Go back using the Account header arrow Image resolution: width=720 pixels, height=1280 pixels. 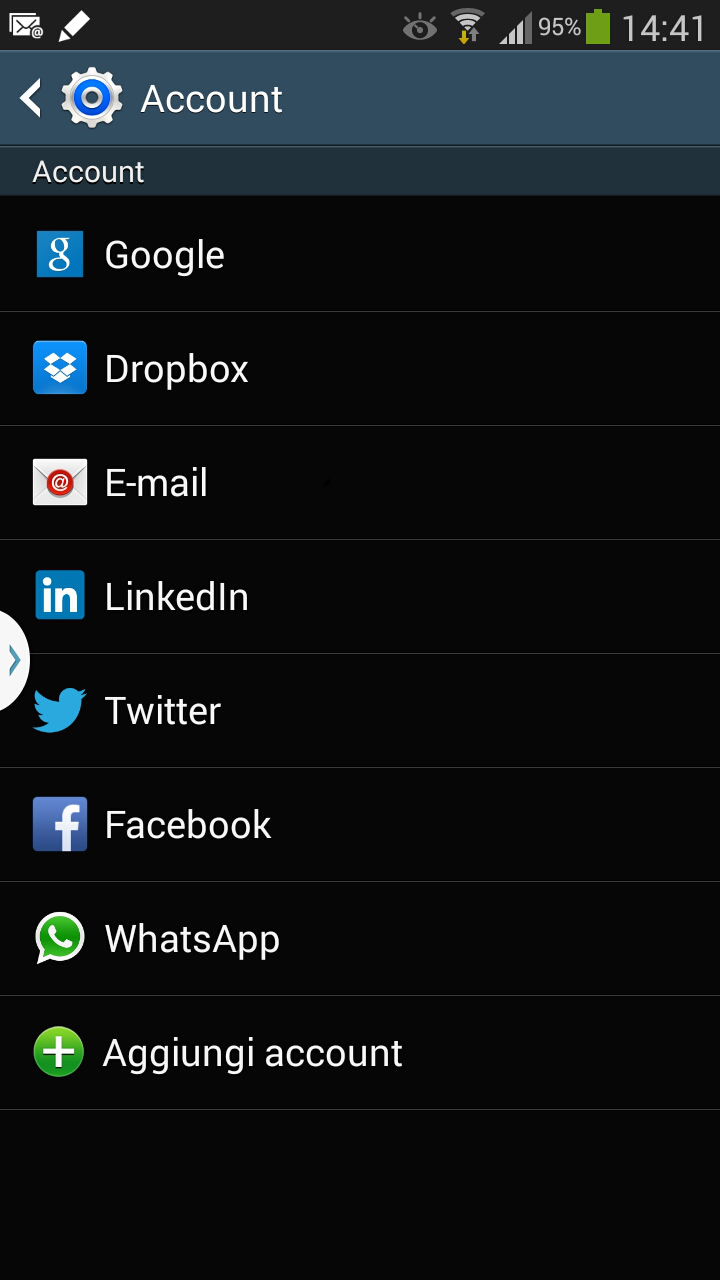coord(32,98)
